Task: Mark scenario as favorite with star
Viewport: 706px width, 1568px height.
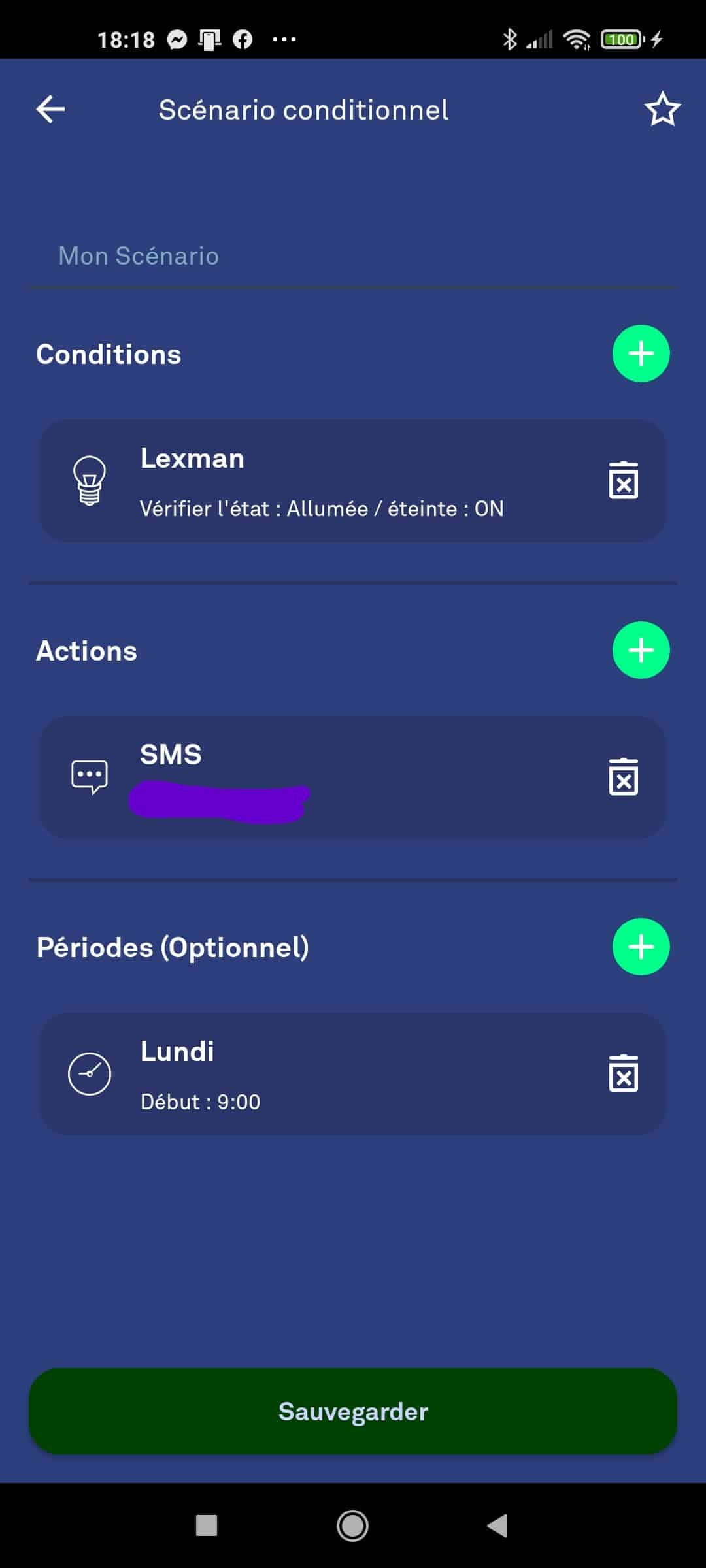Action: coord(662,109)
